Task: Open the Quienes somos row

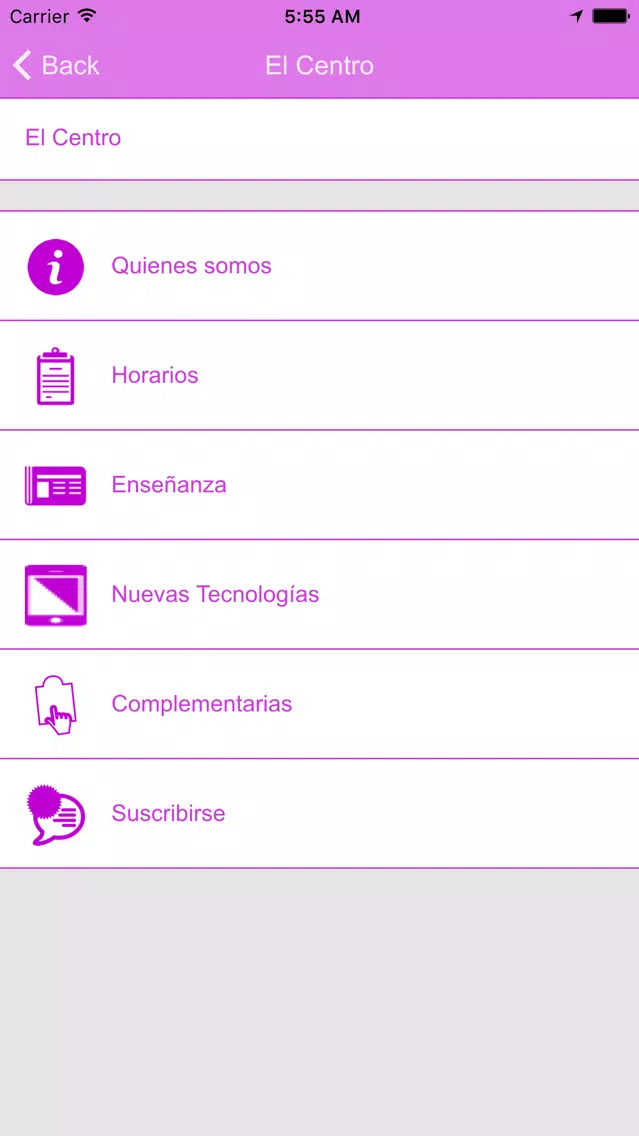Action: point(320,266)
